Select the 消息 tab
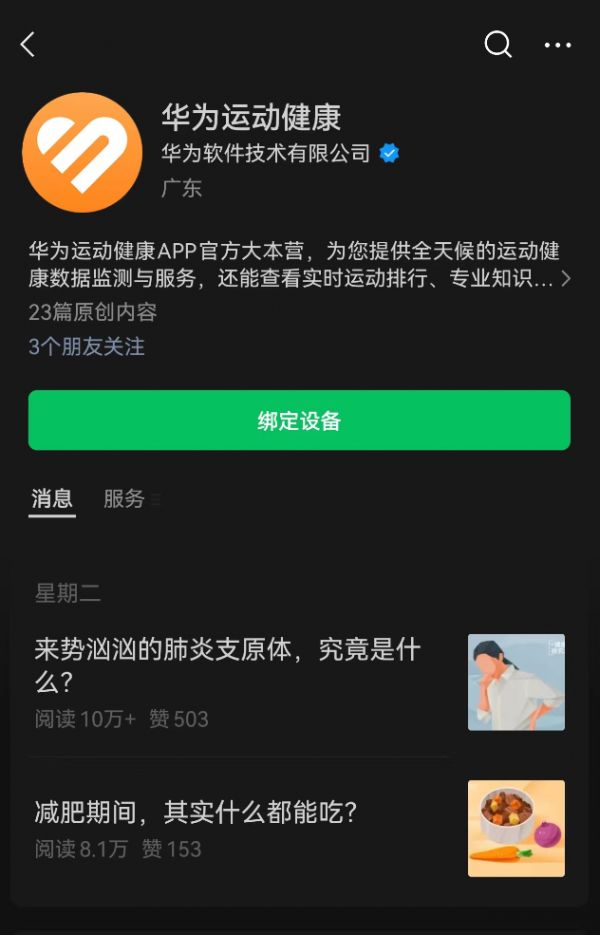This screenshot has height=935, width=600. (52, 498)
